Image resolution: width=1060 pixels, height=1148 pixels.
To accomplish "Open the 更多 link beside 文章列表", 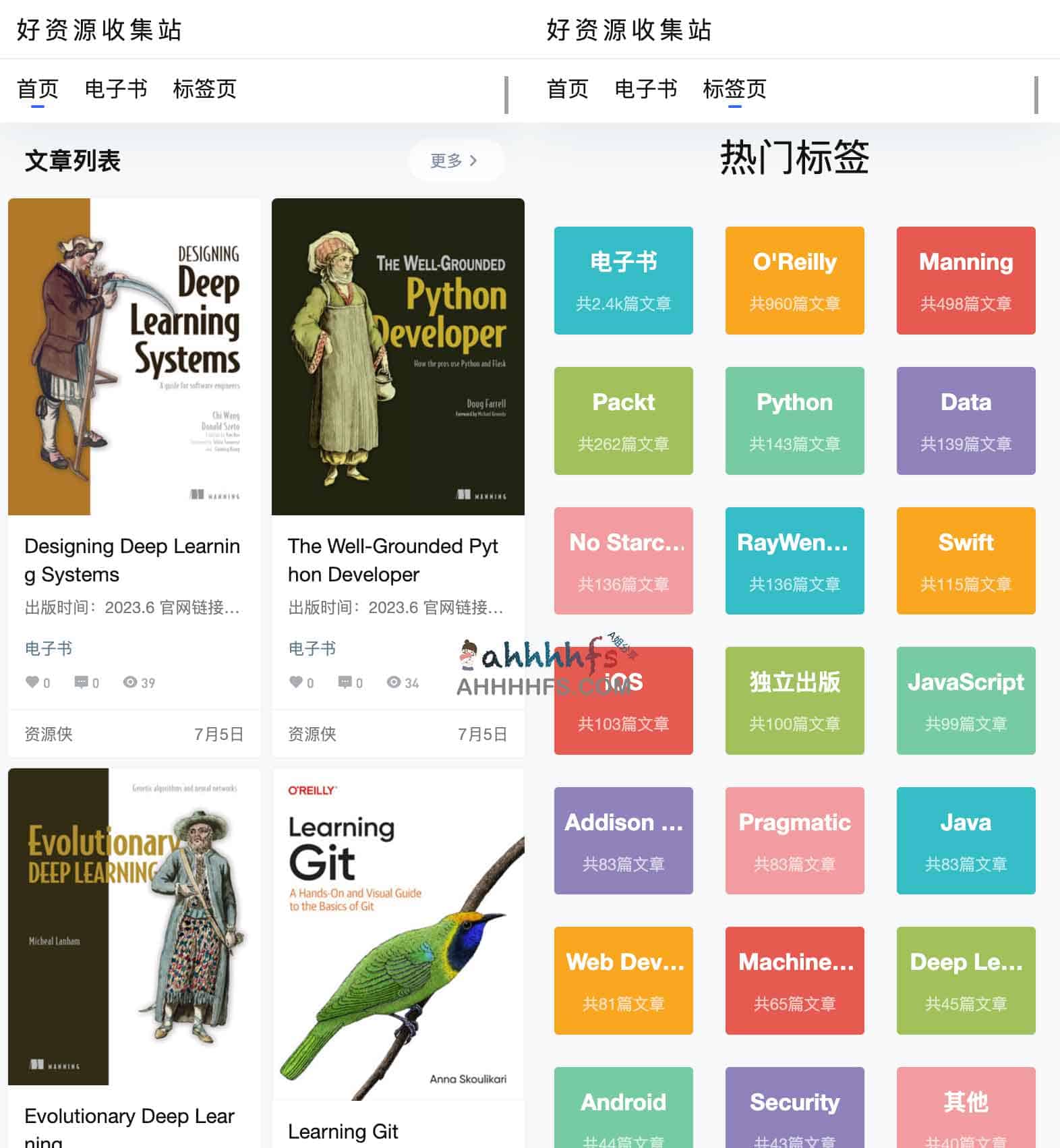I will (x=454, y=161).
